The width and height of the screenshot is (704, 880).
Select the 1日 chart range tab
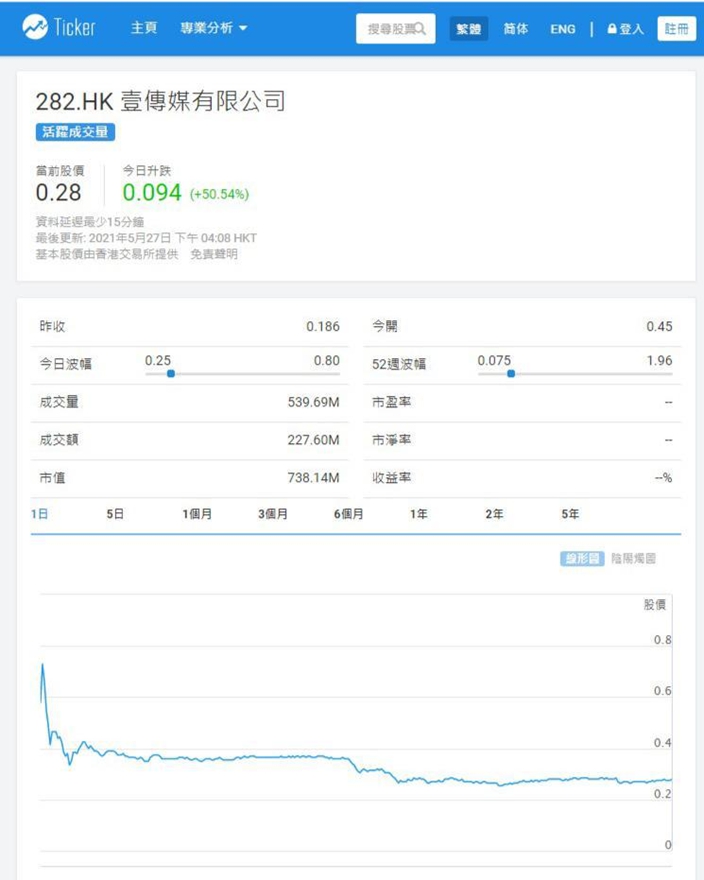[x=39, y=514]
